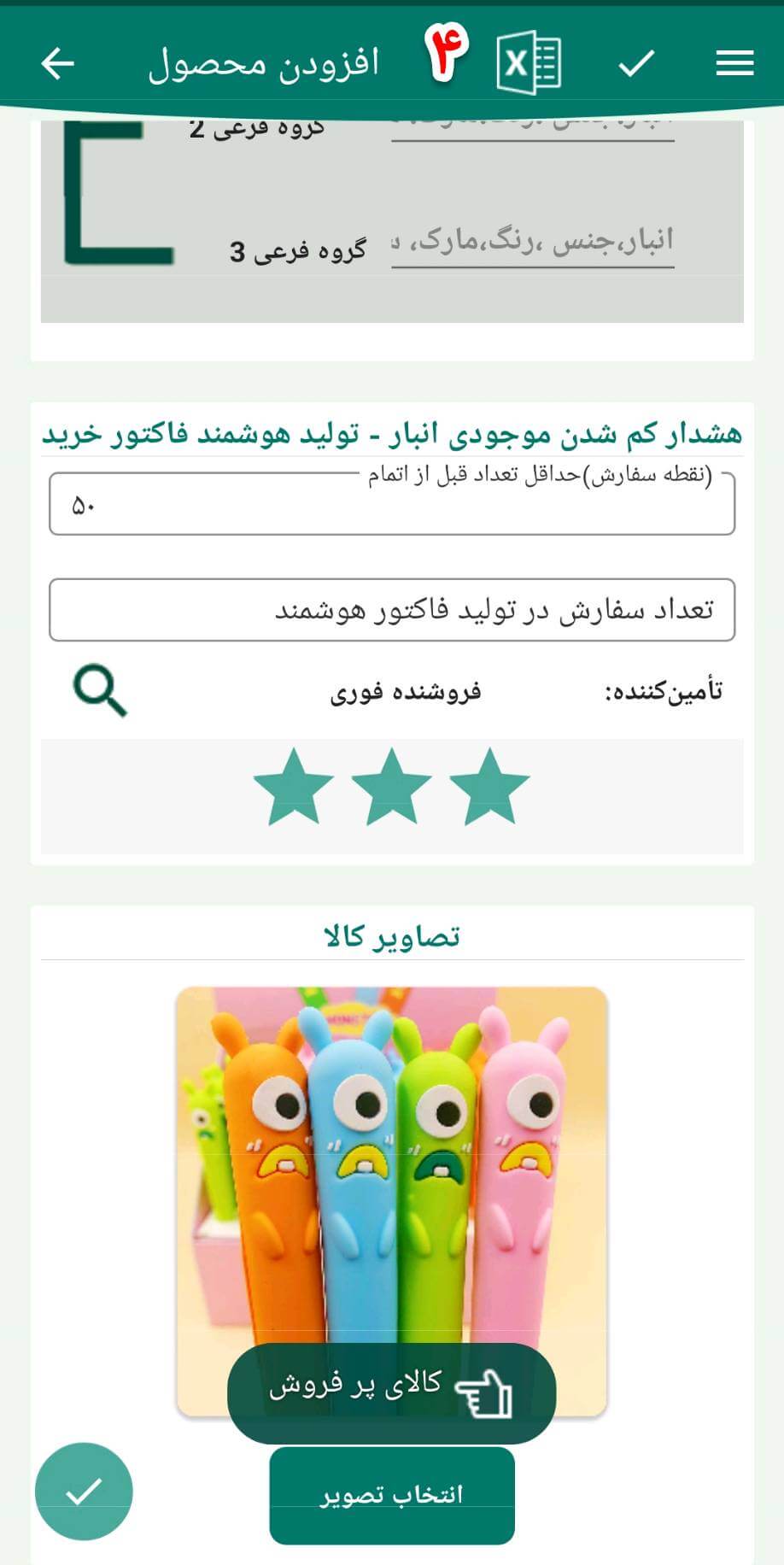Search for a supplier with the magnifier

point(100,691)
